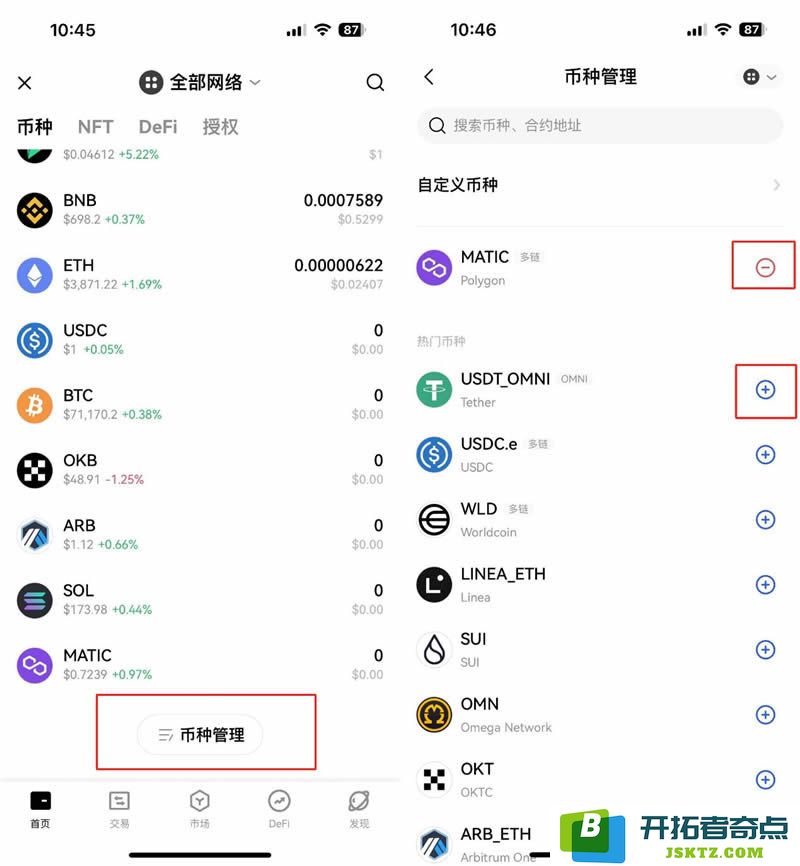Viewport: 800px width, 866px height.
Task: Open the BTC asset row
Action: 200,404
